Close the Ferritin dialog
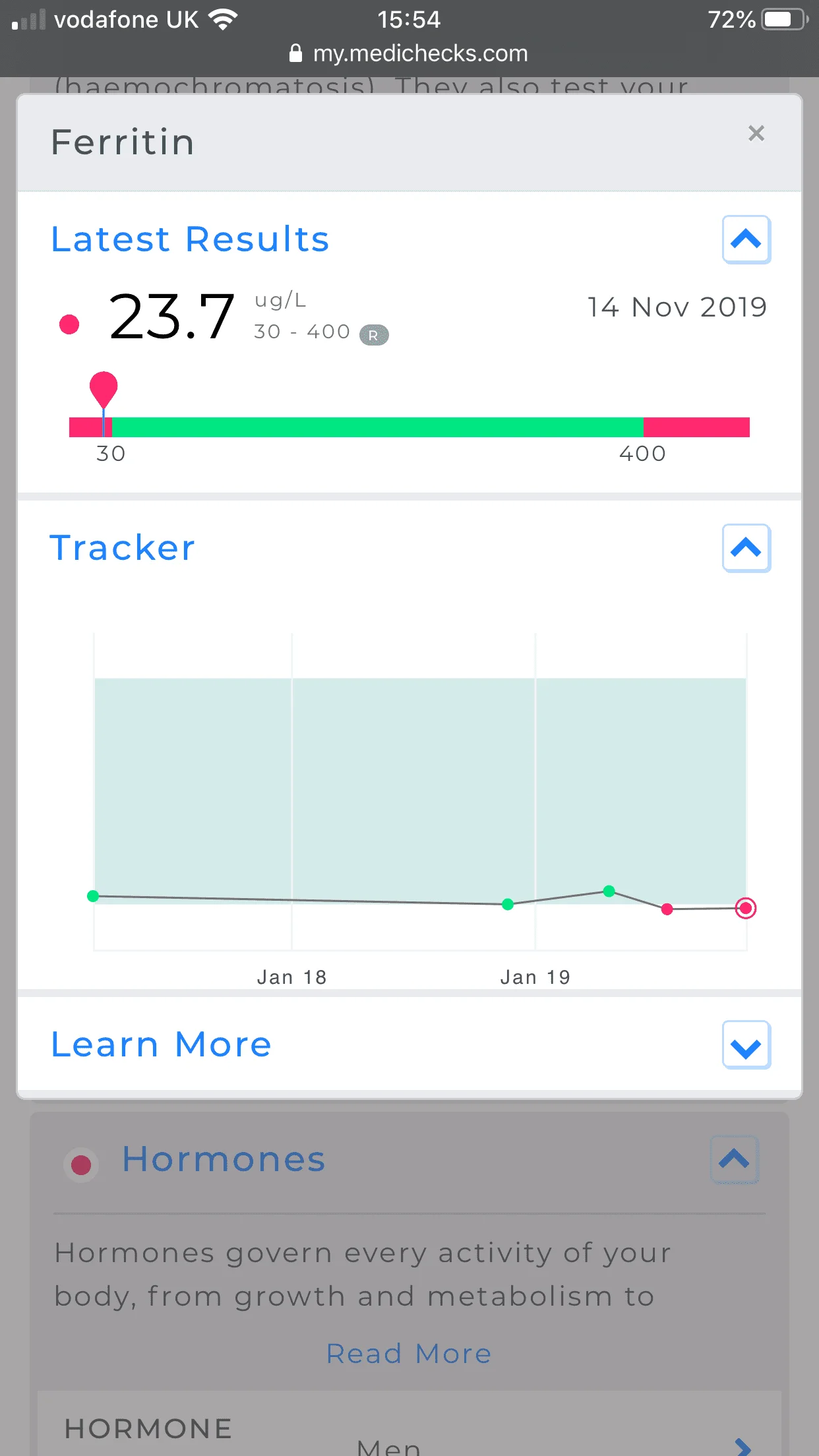The image size is (819, 1456). click(x=756, y=133)
